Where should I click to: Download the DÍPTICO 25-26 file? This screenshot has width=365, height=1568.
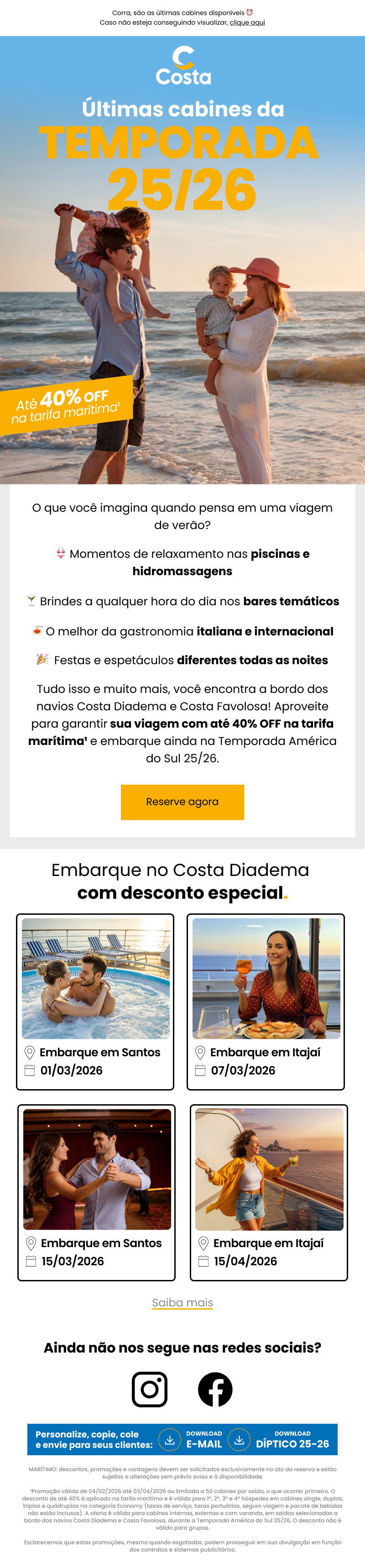tap(280, 1440)
